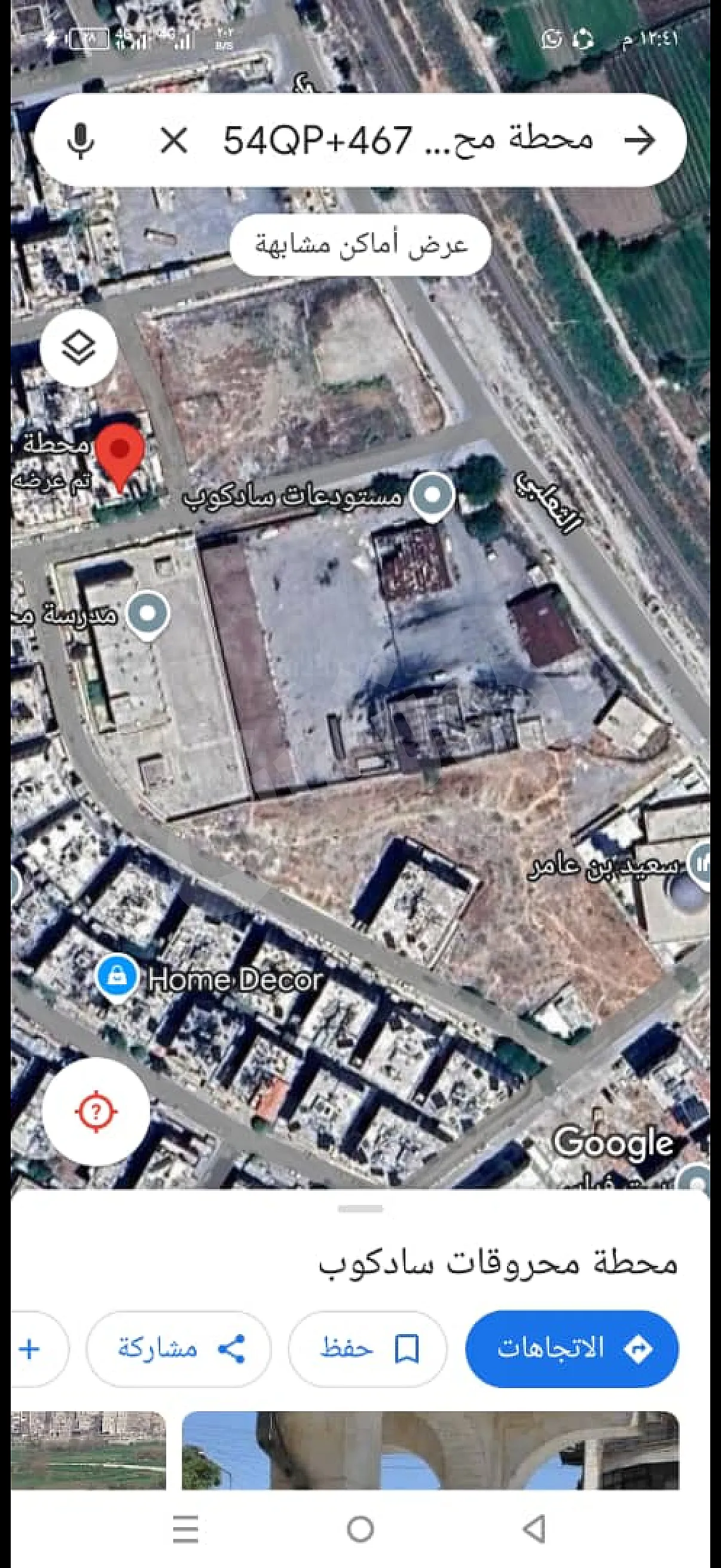Clear the search query with the X
Viewport: 721px width, 1568px height.
click(173, 141)
